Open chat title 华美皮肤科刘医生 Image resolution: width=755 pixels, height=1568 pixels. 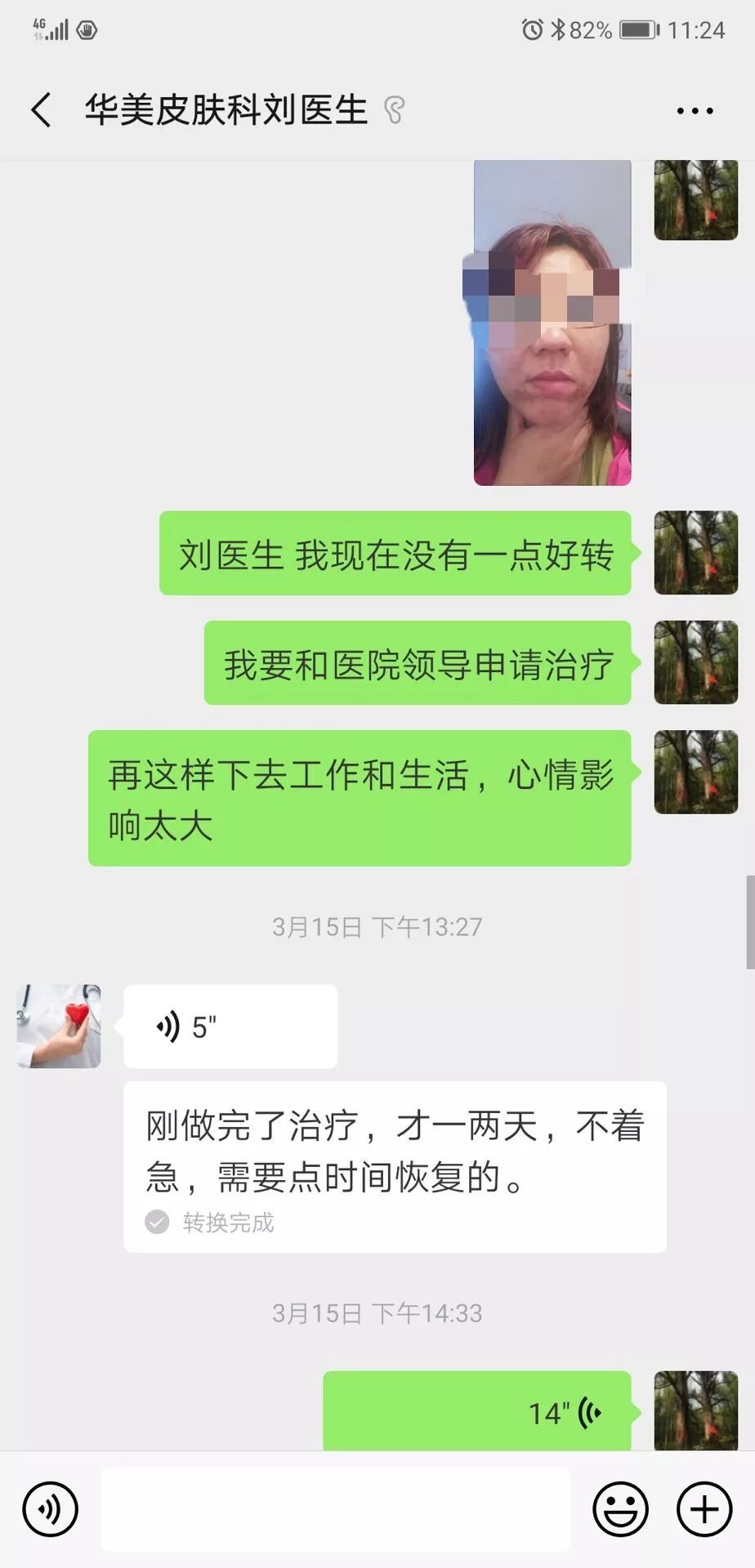[x=226, y=109]
